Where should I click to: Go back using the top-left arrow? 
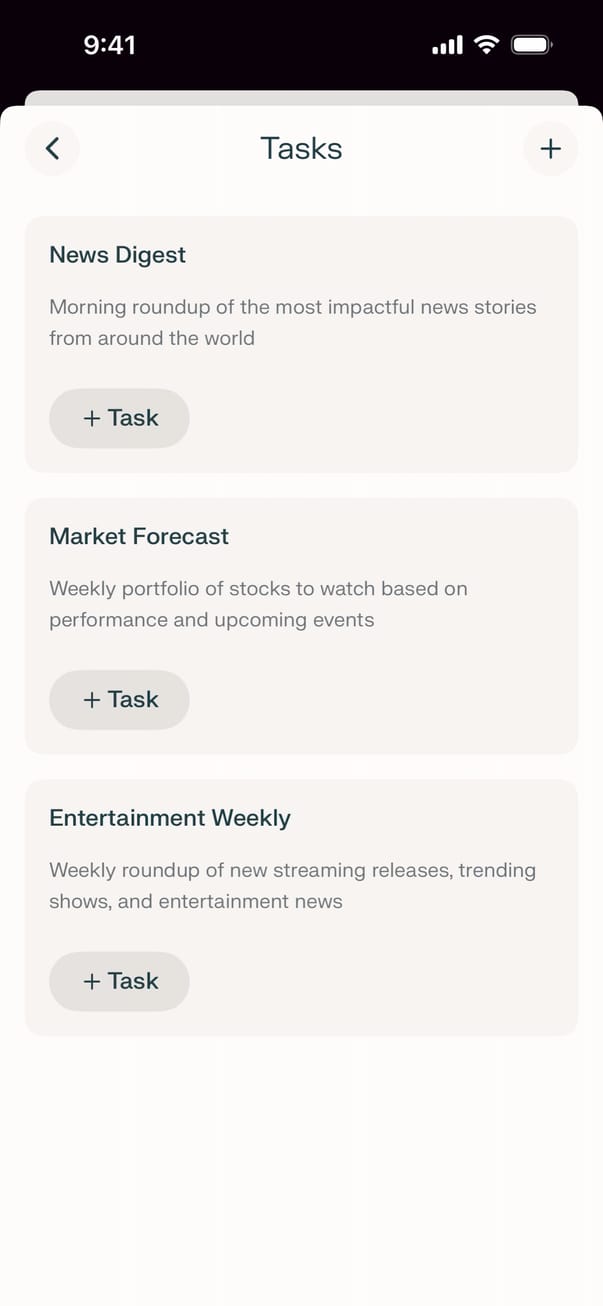tap(52, 149)
